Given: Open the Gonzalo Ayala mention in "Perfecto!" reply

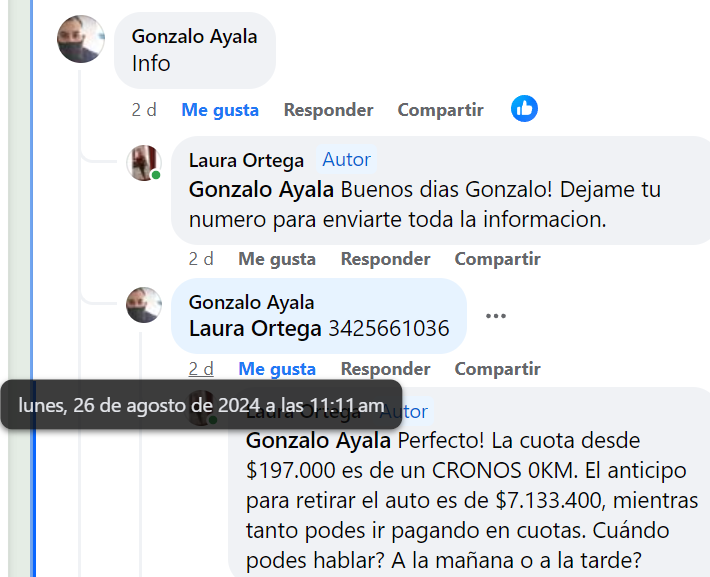Looking at the screenshot, I should (x=318, y=440).
